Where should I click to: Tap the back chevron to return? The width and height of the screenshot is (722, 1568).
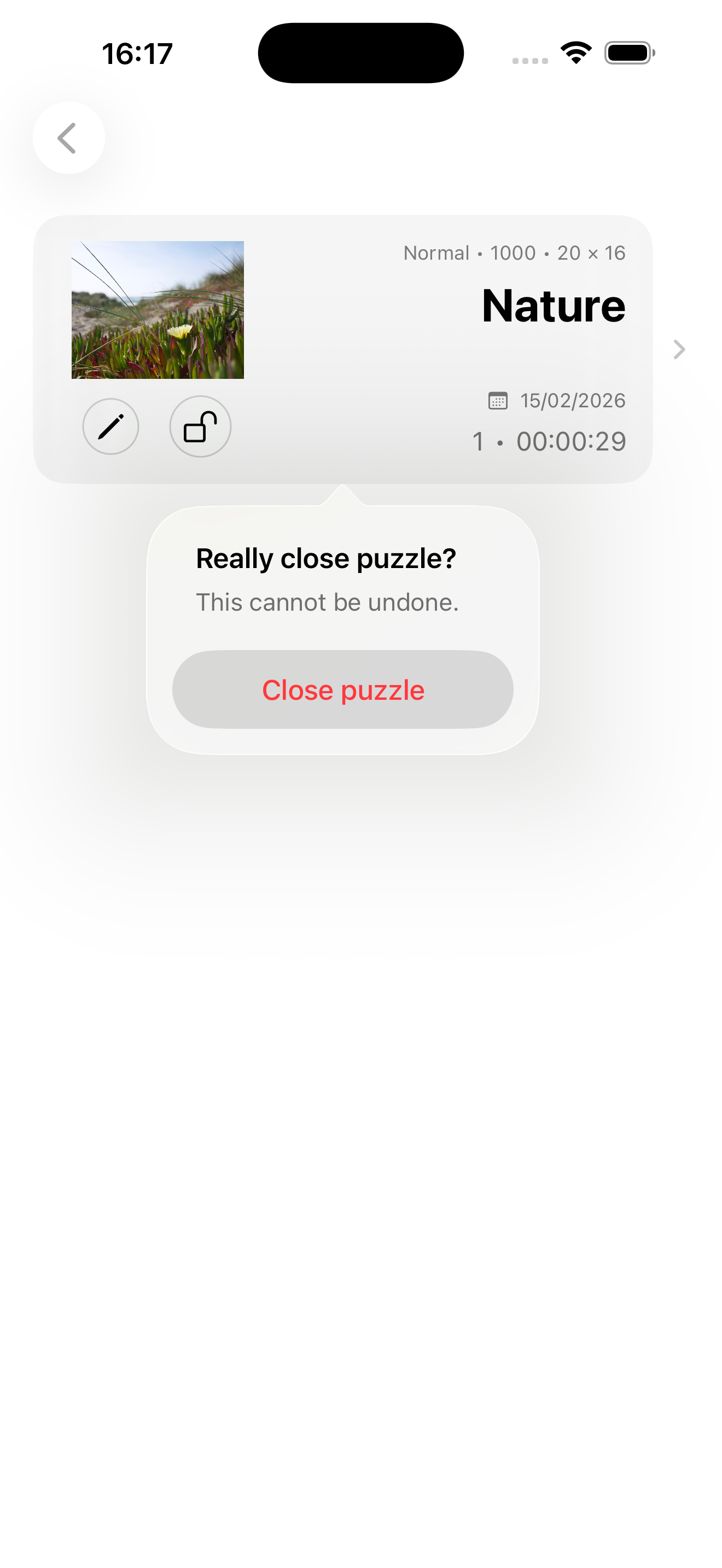point(68,138)
